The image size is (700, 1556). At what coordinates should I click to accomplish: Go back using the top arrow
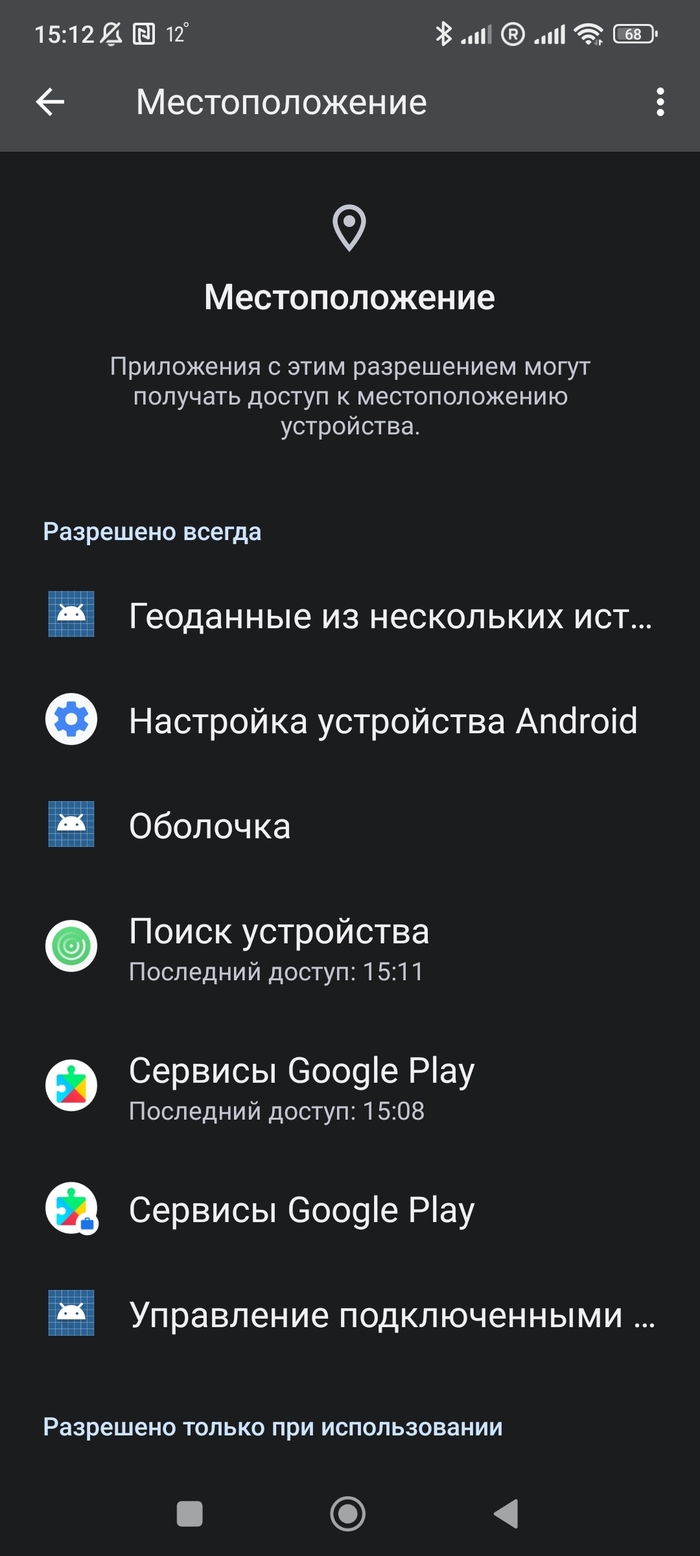point(50,102)
